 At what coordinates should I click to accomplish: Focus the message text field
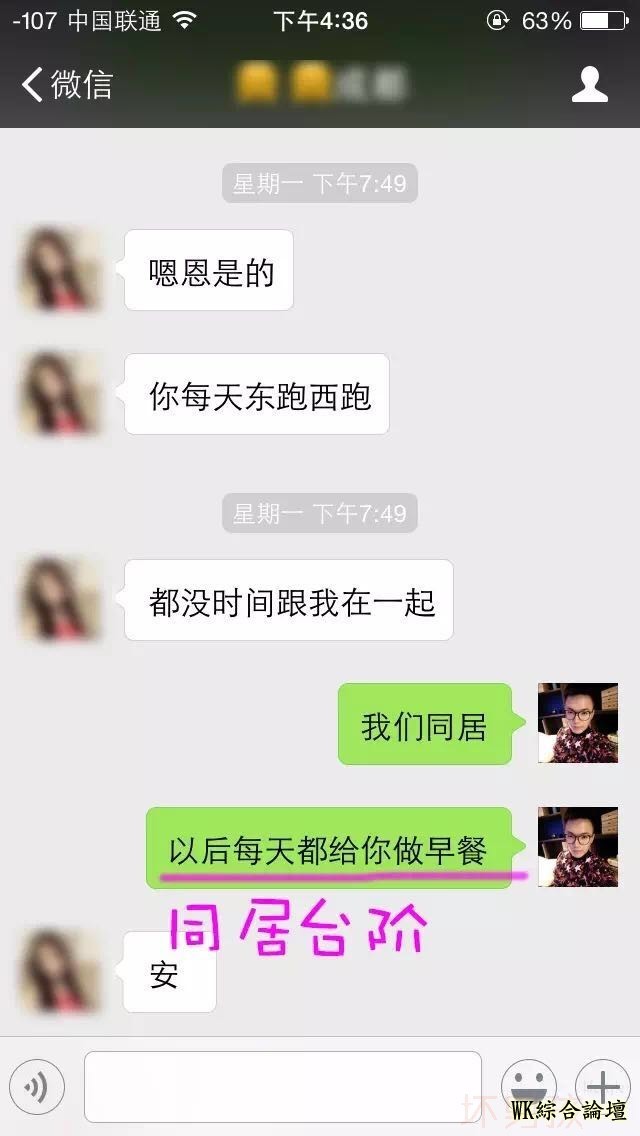point(282,1086)
